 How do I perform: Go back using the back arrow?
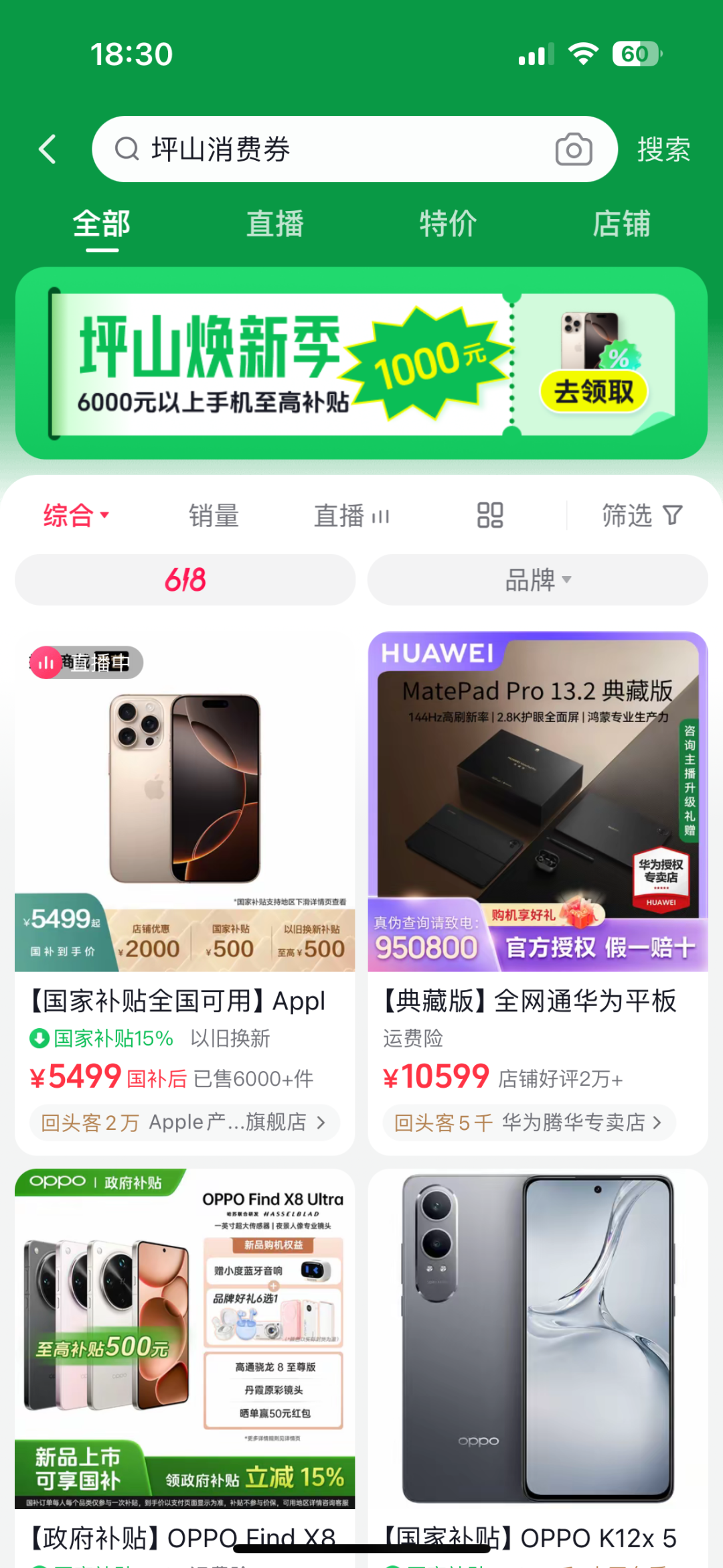coord(48,149)
